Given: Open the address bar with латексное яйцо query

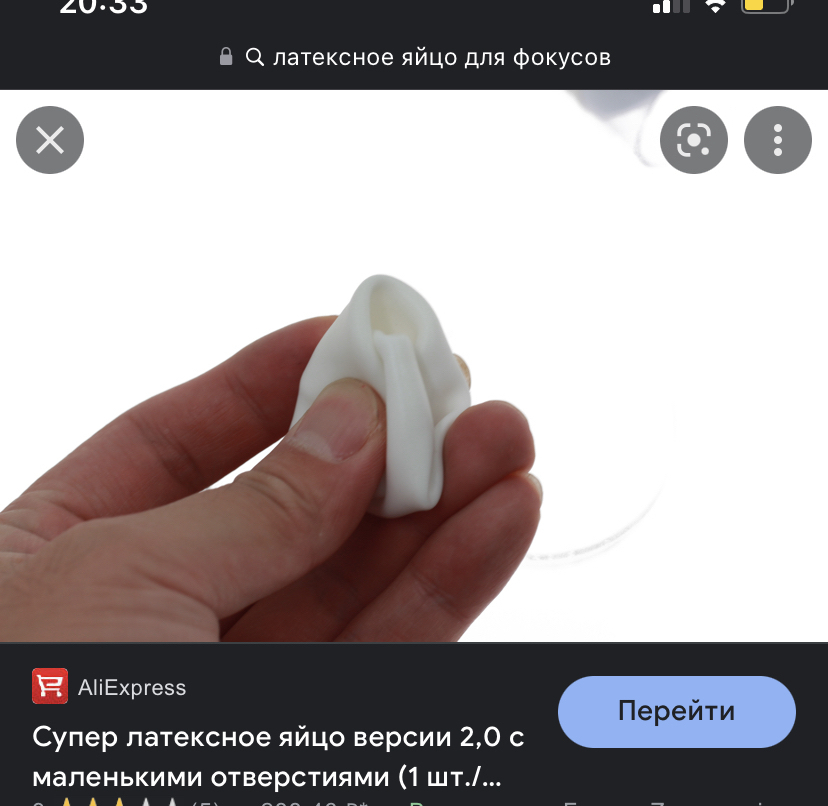Looking at the screenshot, I should 414,57.
